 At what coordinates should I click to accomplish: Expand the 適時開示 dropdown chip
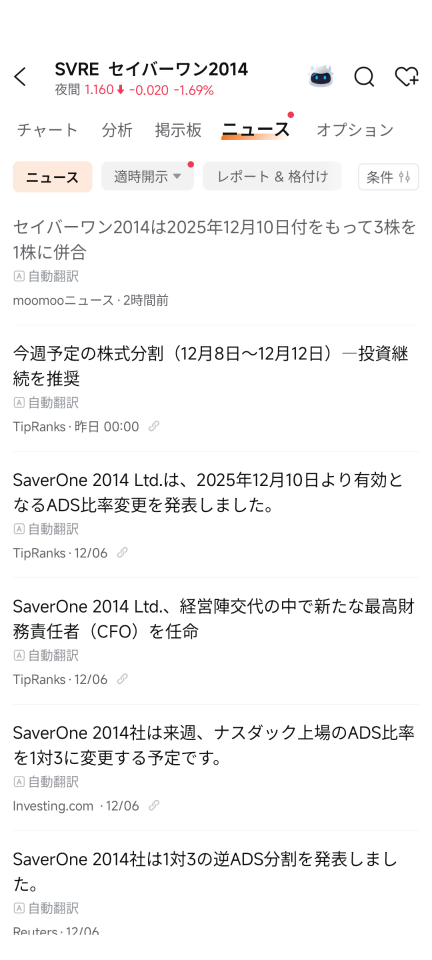click(x=147, y=177)
